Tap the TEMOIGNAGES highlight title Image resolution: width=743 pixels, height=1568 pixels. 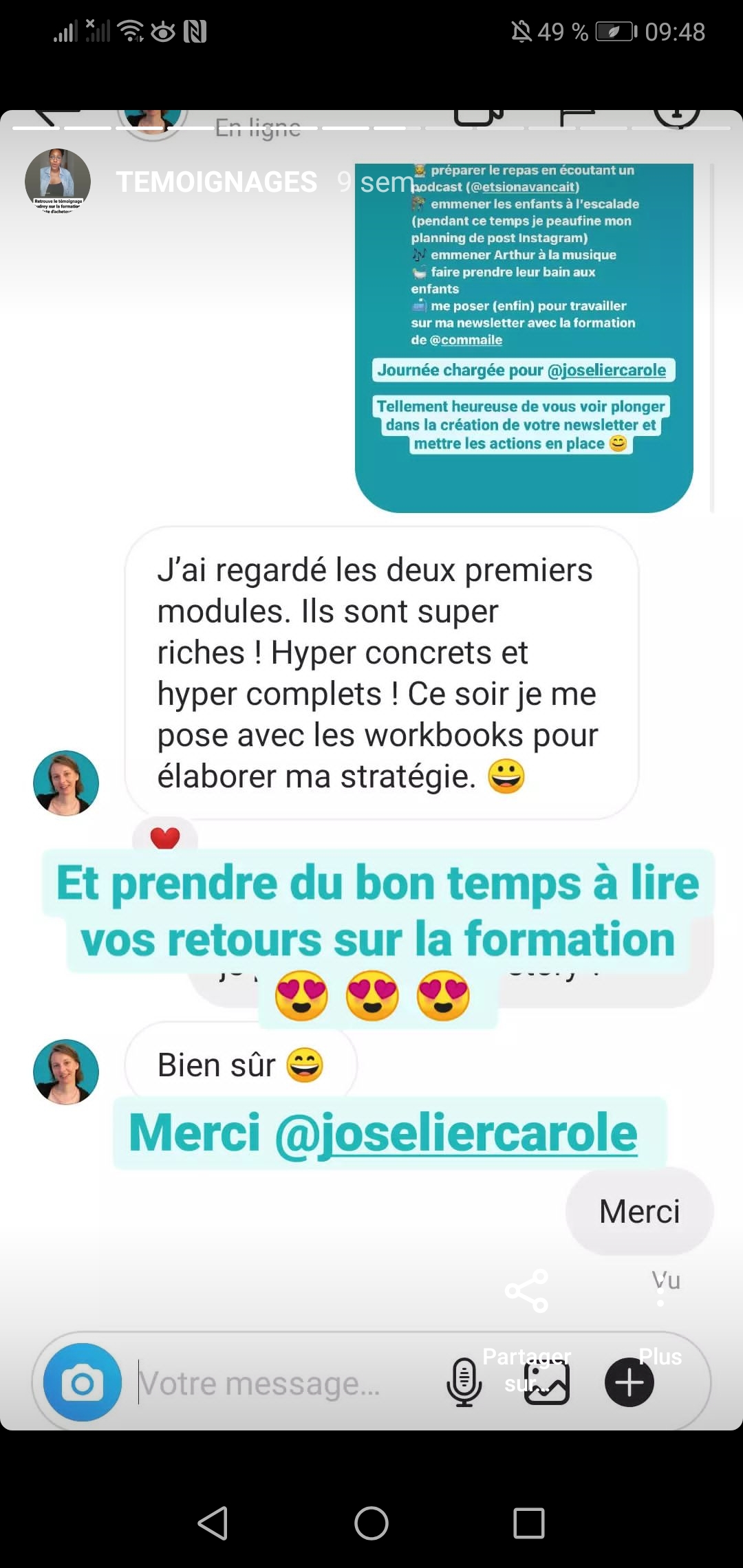point(216,182)
